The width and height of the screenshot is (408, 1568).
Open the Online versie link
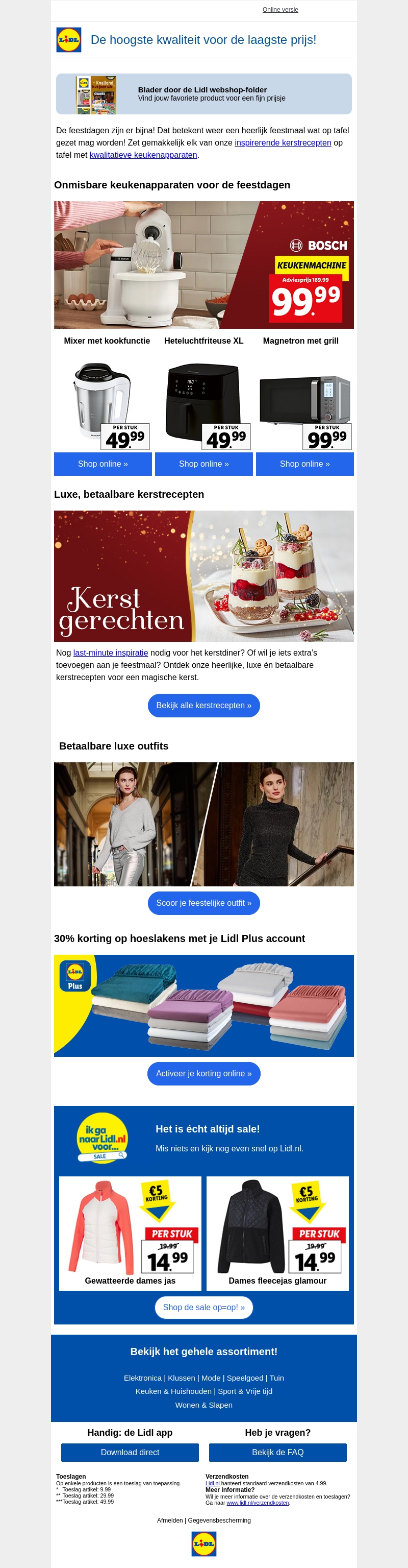[x=279, y=10]
